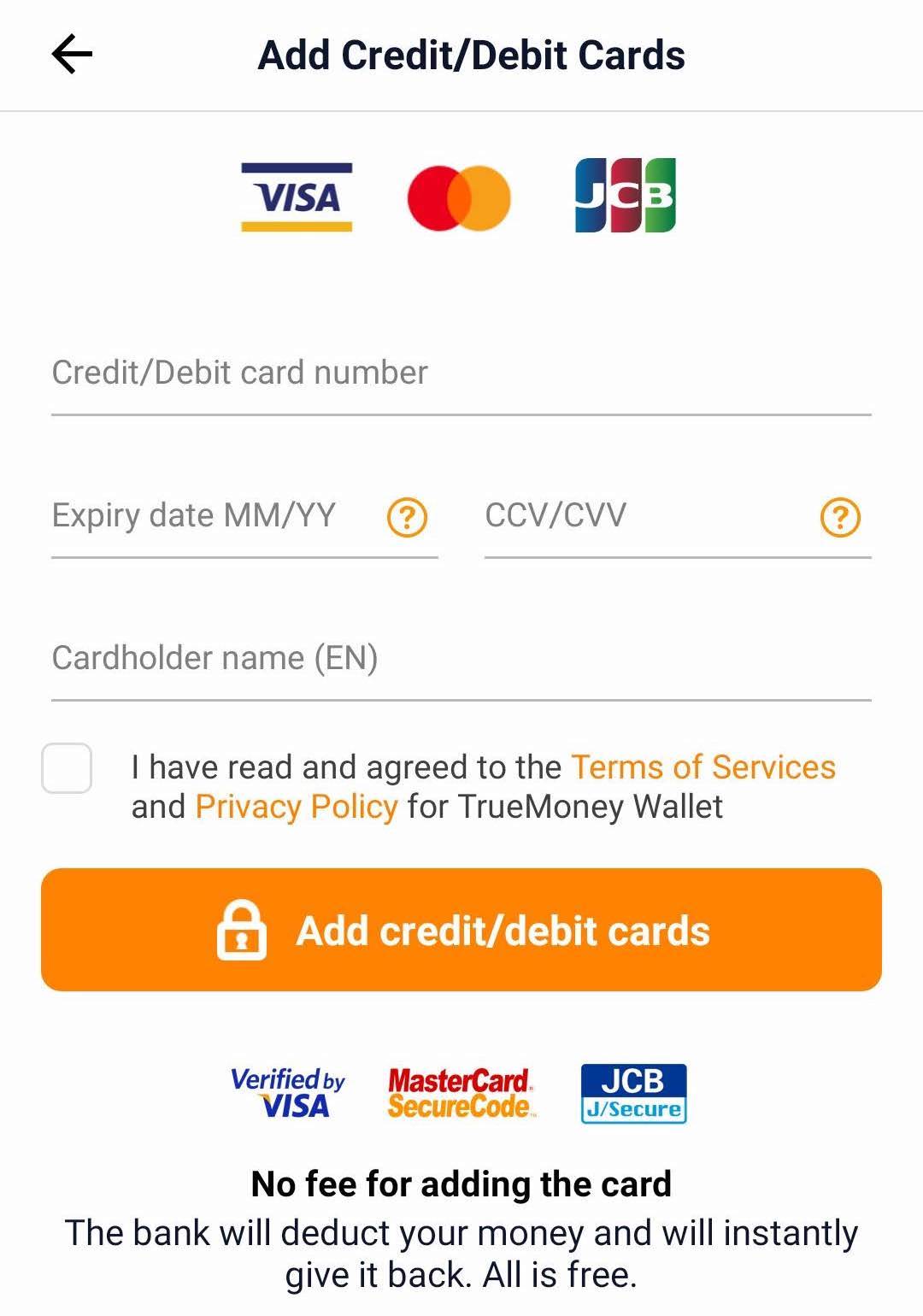The height and width of the screenshot is (1316, 923).
Task: Tap the Credit/Debit card number field
Action: pyautogui.click(x=460, y=373)
